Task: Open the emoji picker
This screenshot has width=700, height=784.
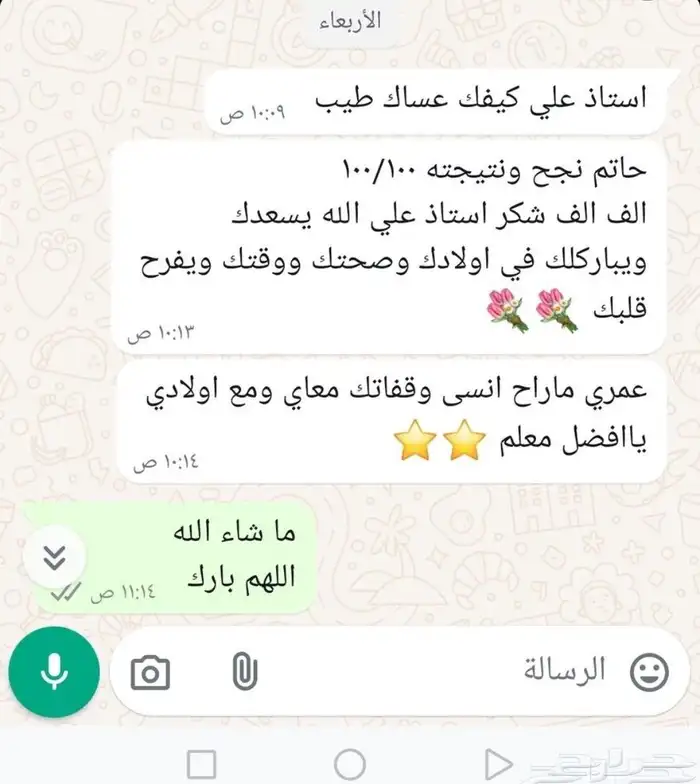Action: [649, 672]
